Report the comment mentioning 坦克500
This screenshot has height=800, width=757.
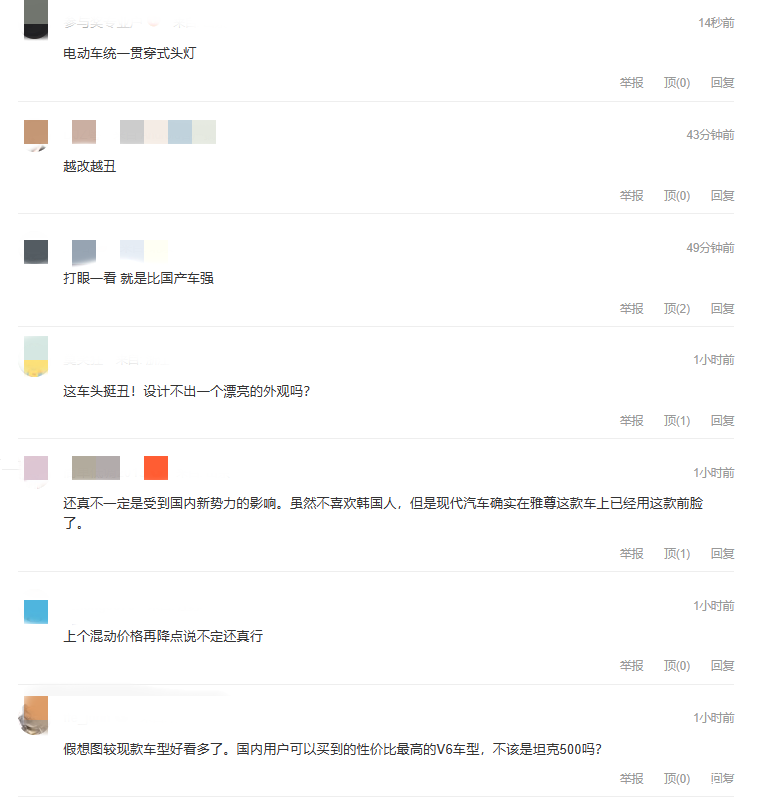click(631, 779)
